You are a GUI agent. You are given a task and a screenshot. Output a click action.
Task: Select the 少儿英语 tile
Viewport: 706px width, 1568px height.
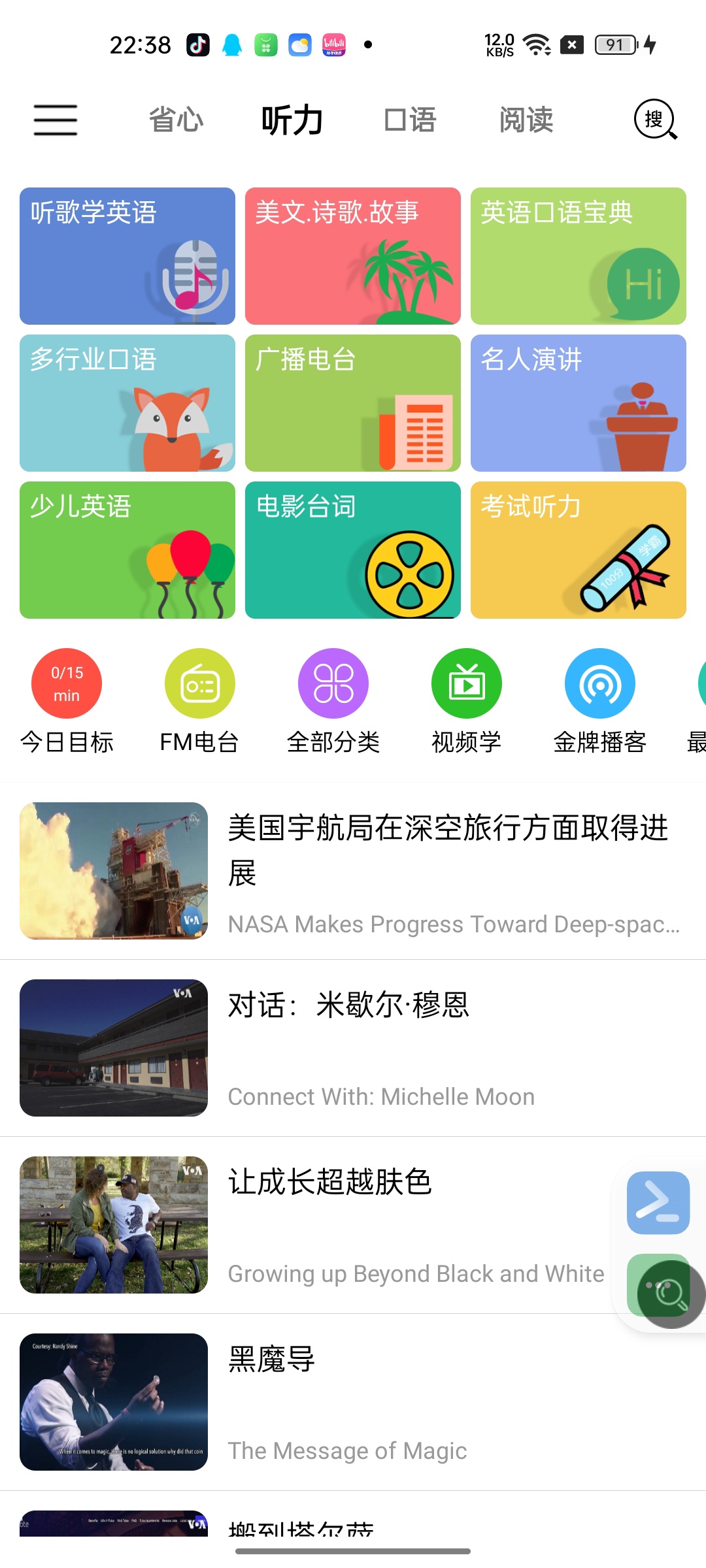pos(127,550)
